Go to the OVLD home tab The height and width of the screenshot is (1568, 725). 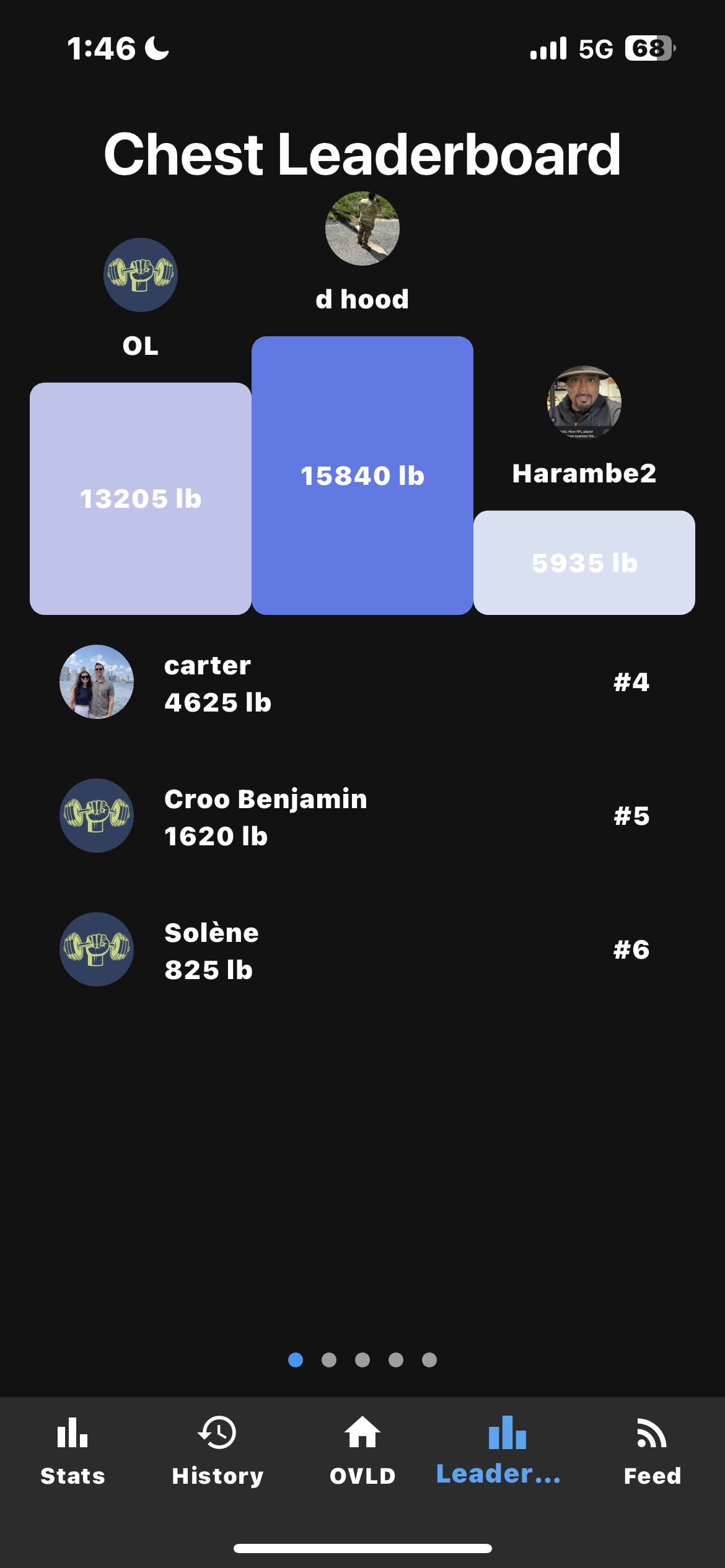point(362,1450)
